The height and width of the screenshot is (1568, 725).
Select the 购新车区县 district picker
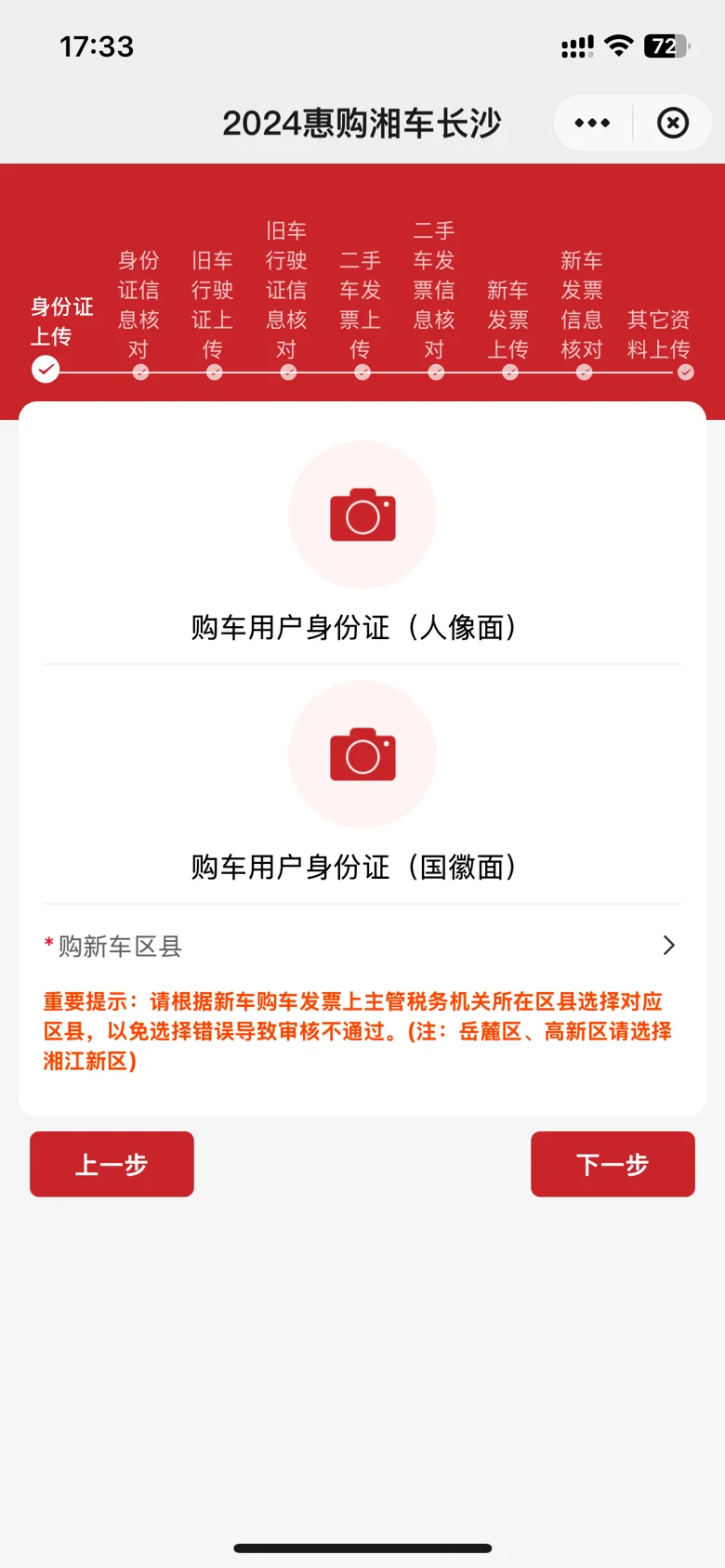pyautogui.click(x=362, y=946)
